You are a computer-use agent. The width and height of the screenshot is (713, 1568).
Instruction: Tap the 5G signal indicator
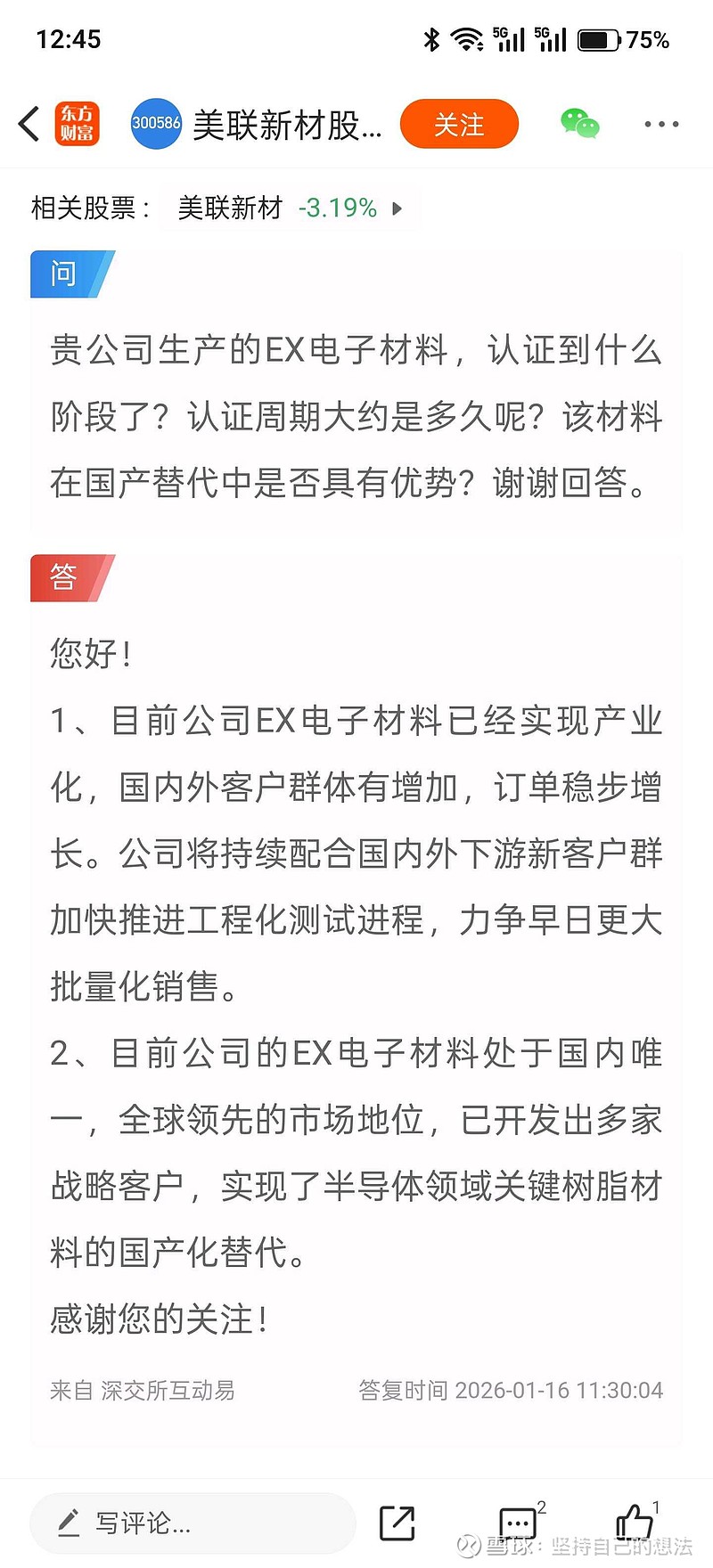pyautogui.click(x=508, y=37)
